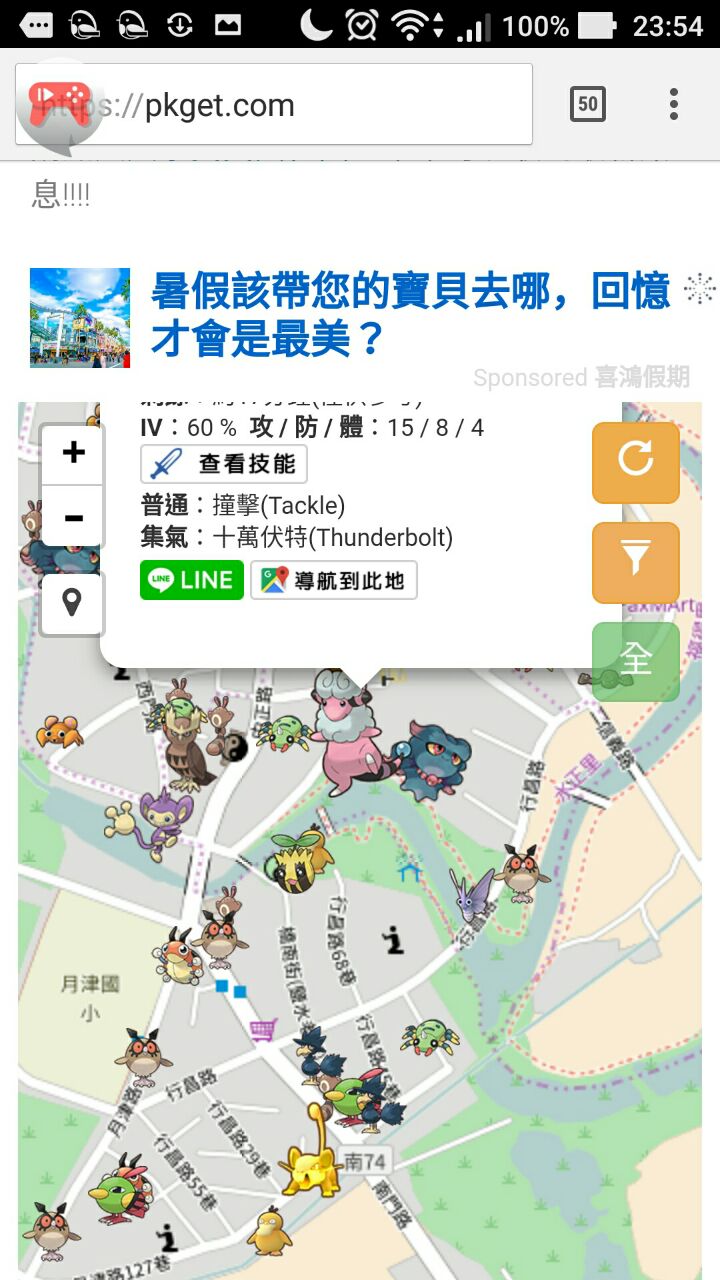Tap the green 全 button

click(635, 661)
